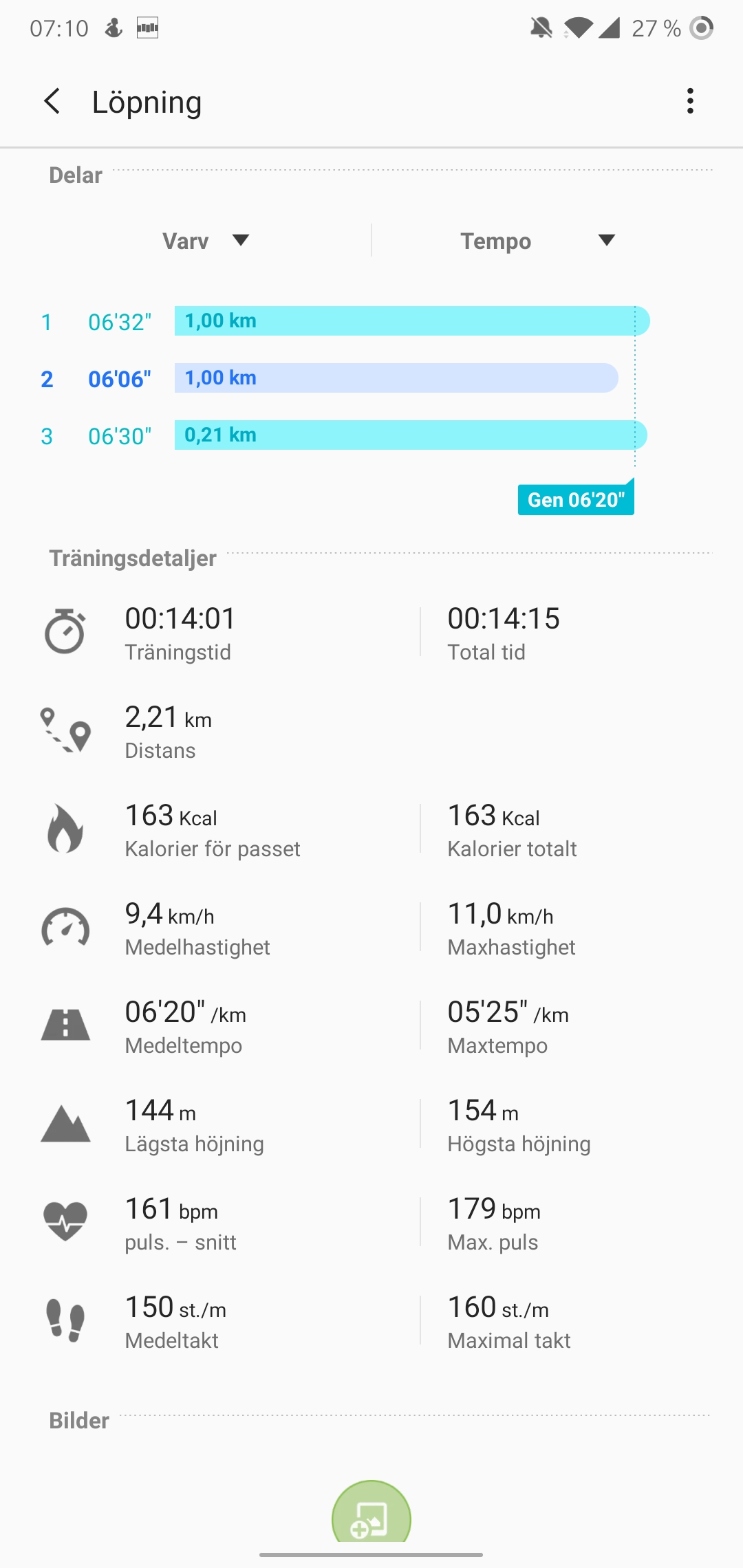Expand the Varv dropdown
The image size is (743, 1568).
206,241
